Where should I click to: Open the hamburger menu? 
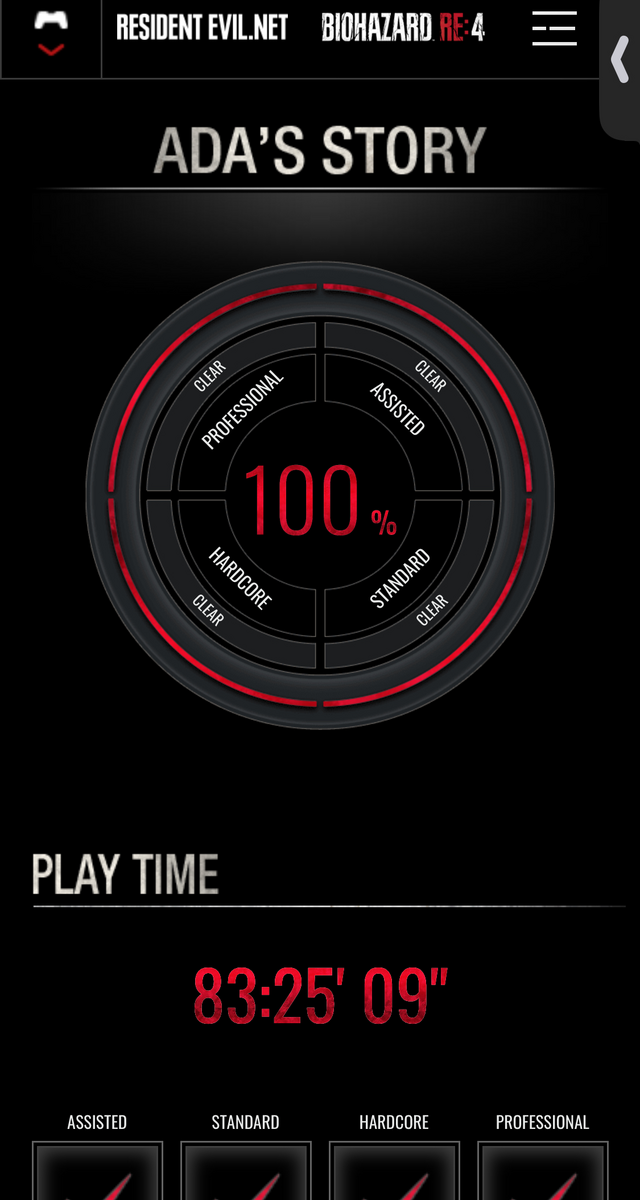point(554,29)
